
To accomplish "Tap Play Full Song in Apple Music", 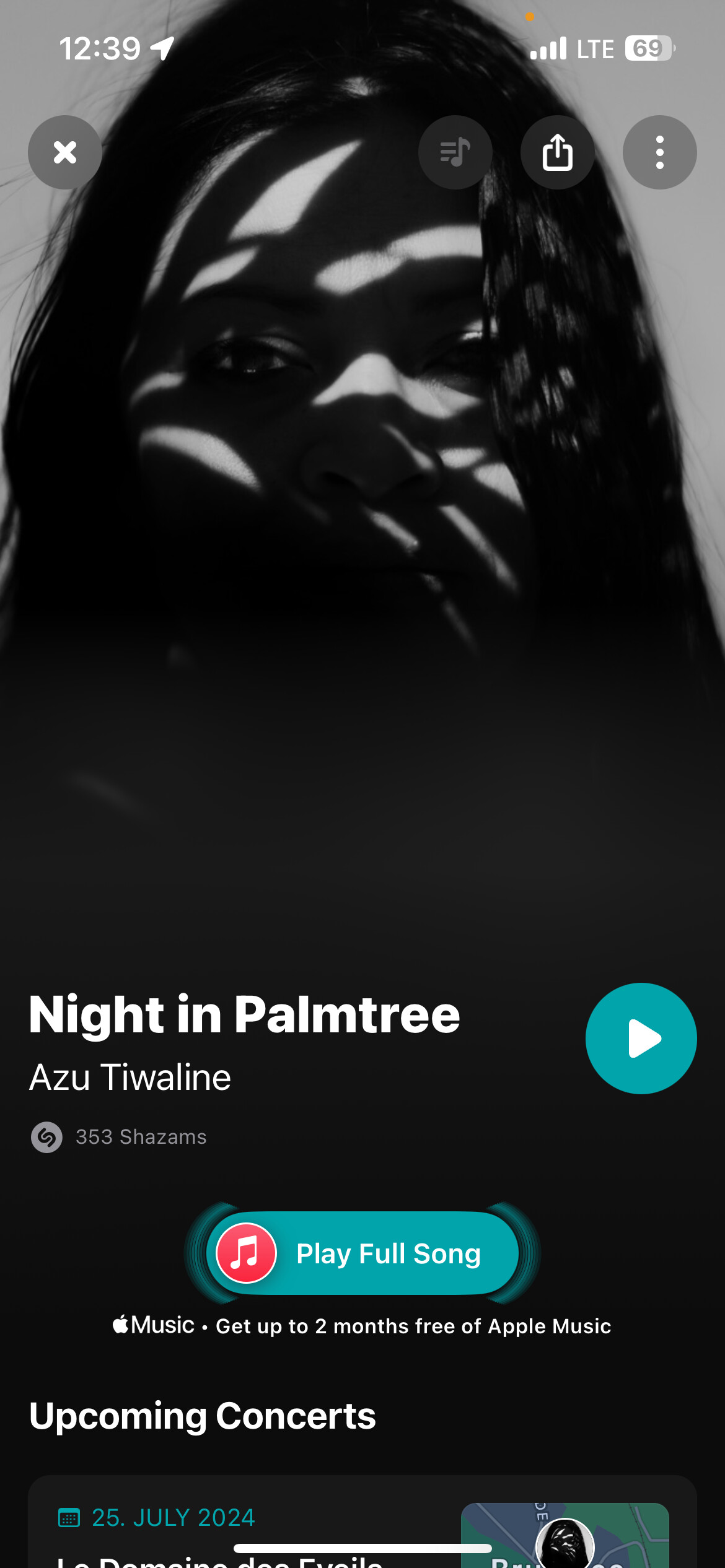I will 362,1253.
